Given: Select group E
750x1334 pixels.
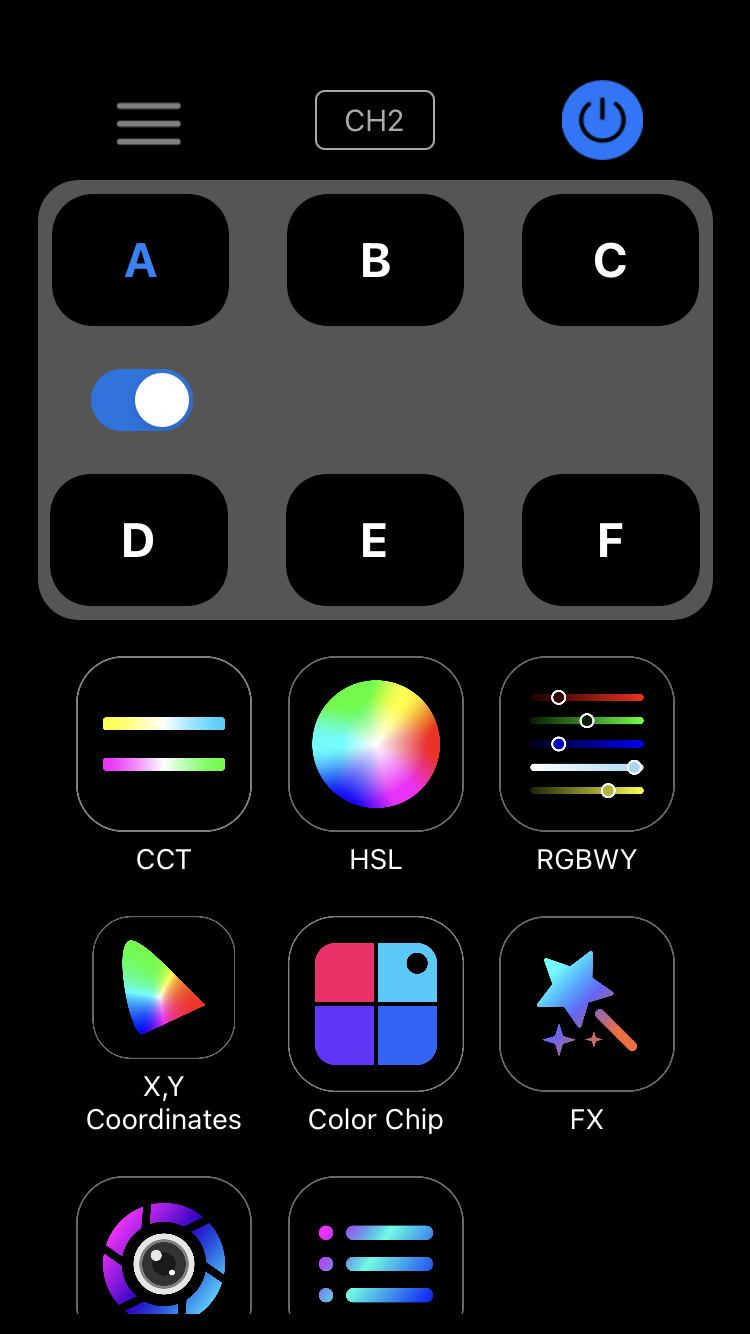Looking at the screenshot, I should (x=374, y=540).
